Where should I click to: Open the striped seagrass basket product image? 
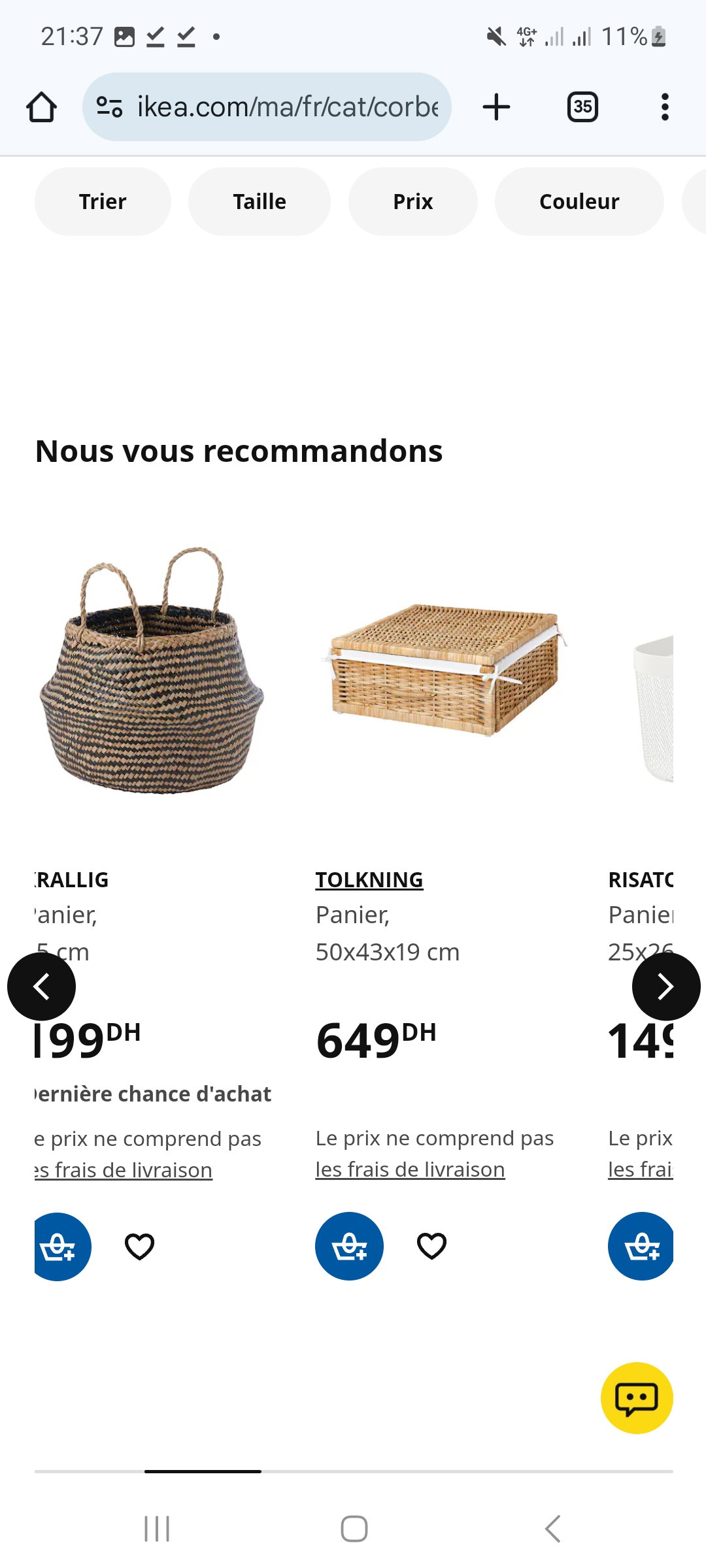(x=152, y=671)
